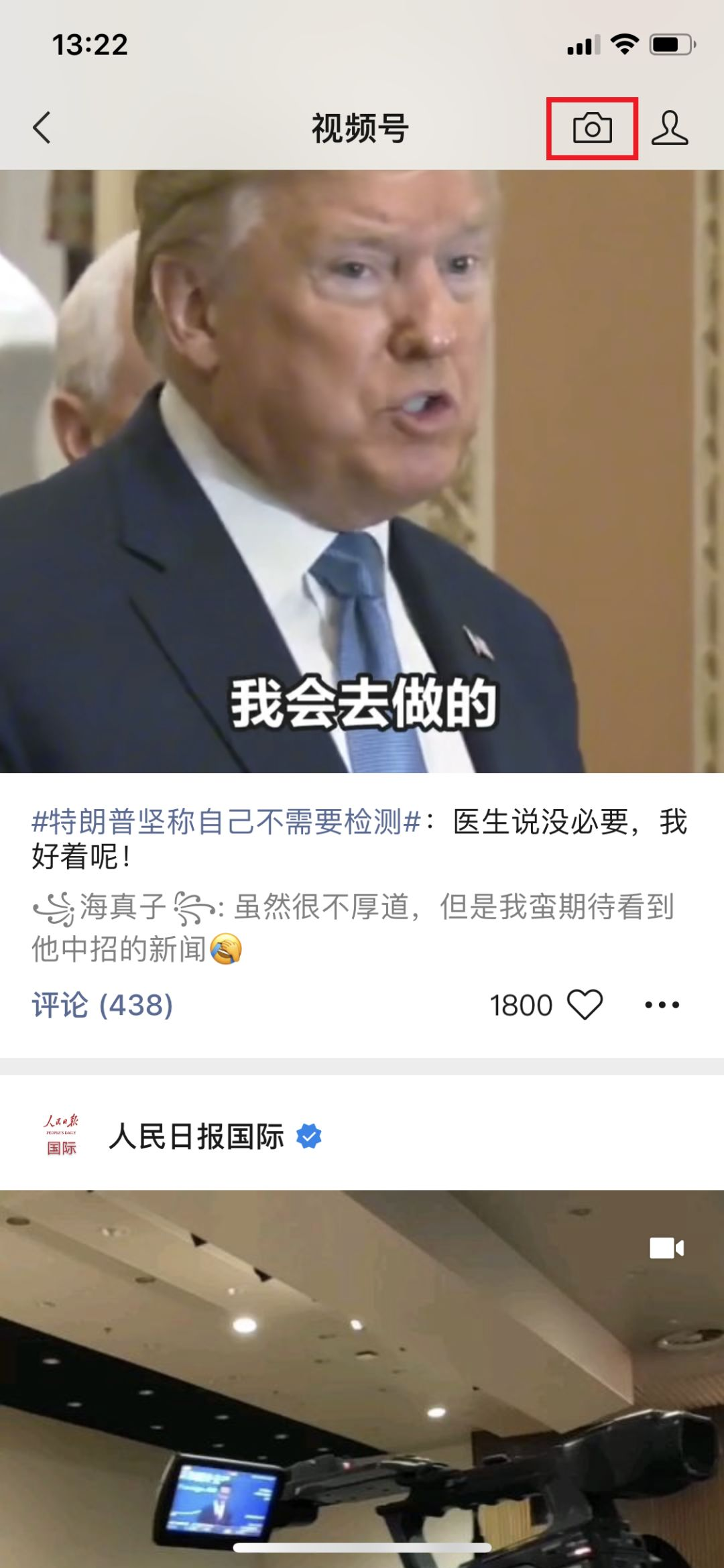724x1568 pixels.
Task: Open the #特朗普坚称自己不需要检测# hashtag
Action: pos(227,822)
